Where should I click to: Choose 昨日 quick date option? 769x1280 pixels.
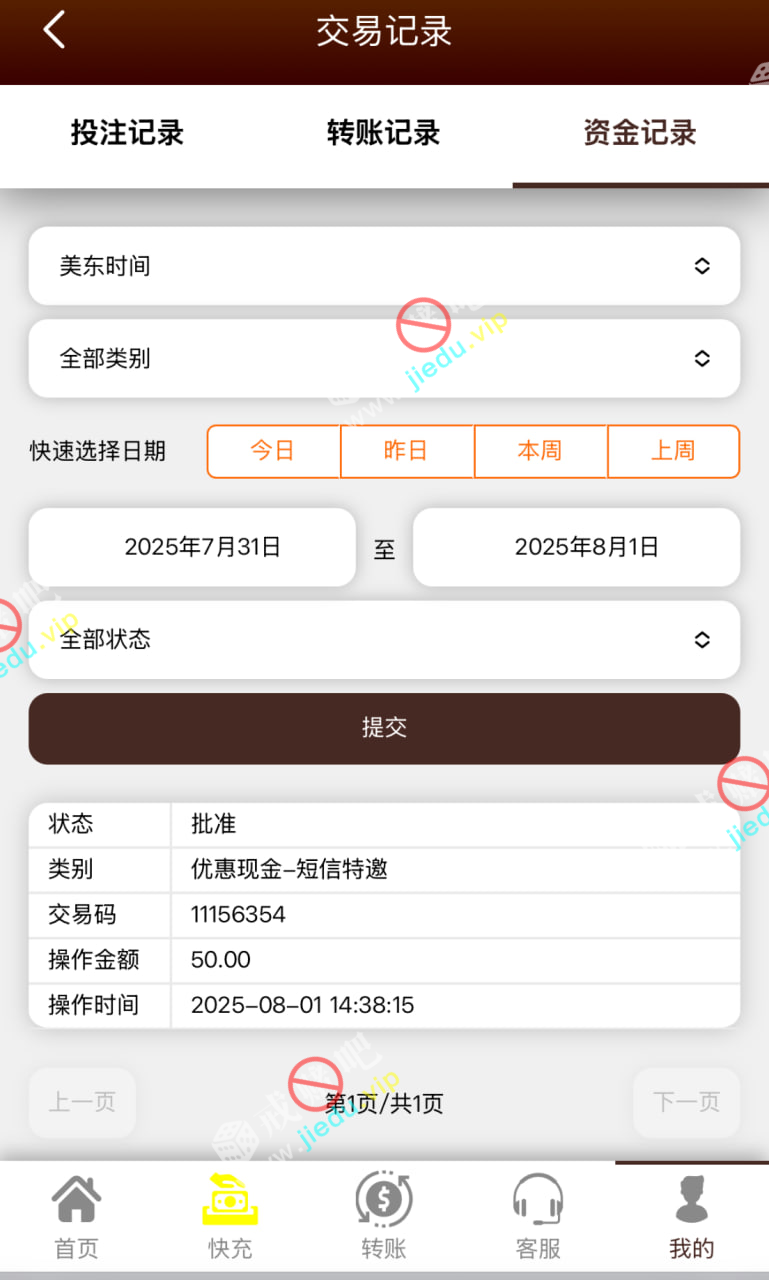click(406, 451)
